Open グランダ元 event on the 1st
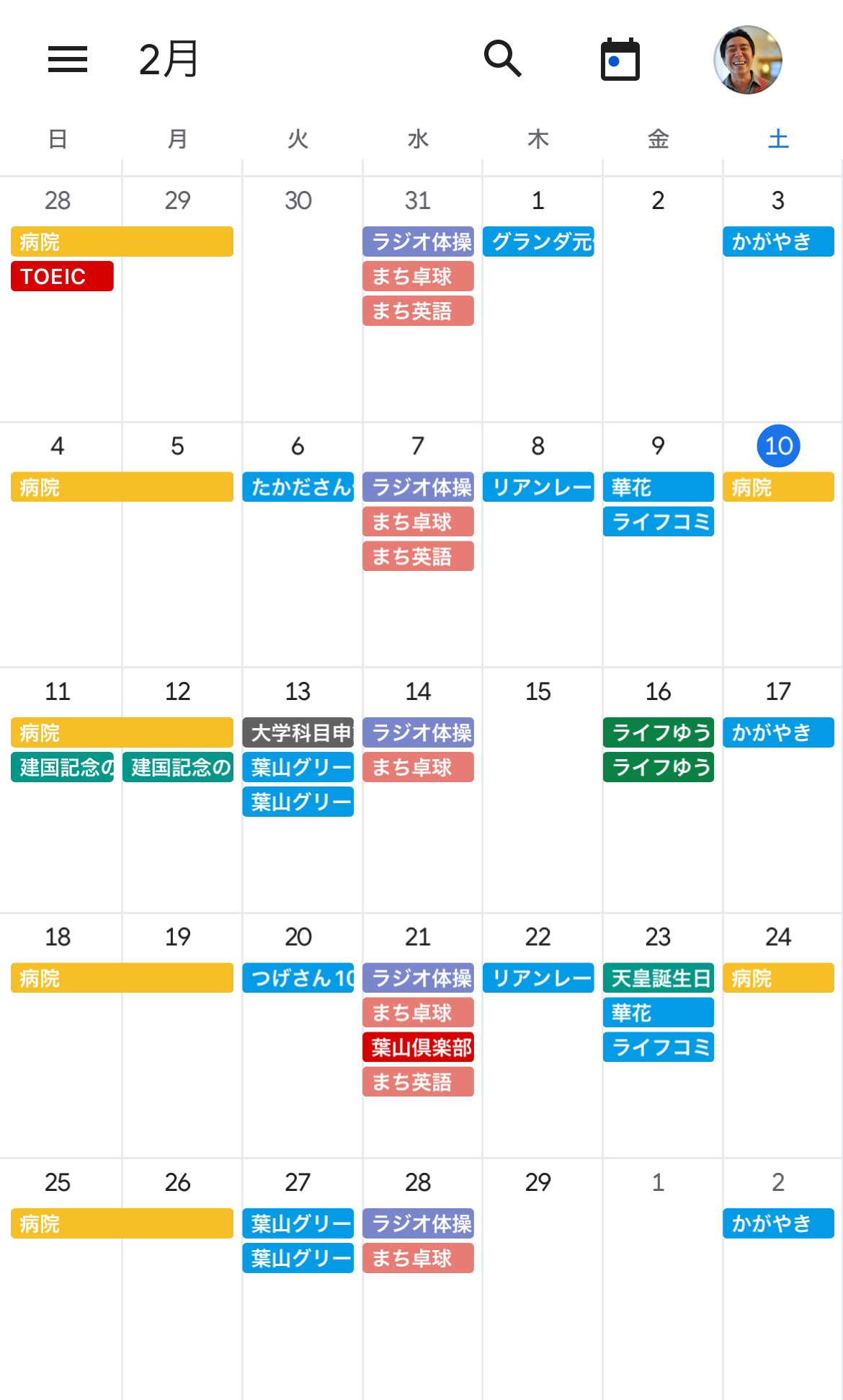The height and width of the screenshot is (1400, 843). 538,242
